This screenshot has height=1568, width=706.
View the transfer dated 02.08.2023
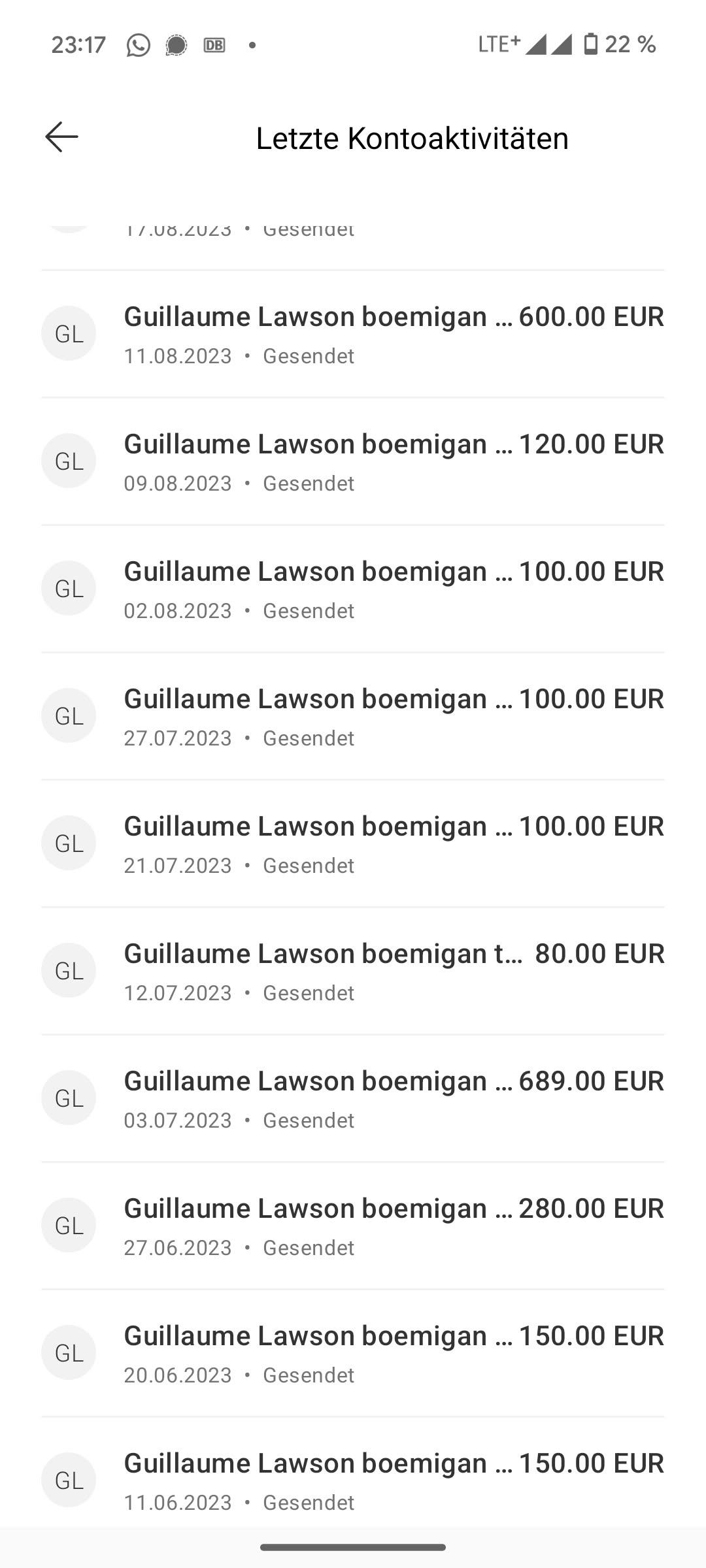click(x=353, y=589)
